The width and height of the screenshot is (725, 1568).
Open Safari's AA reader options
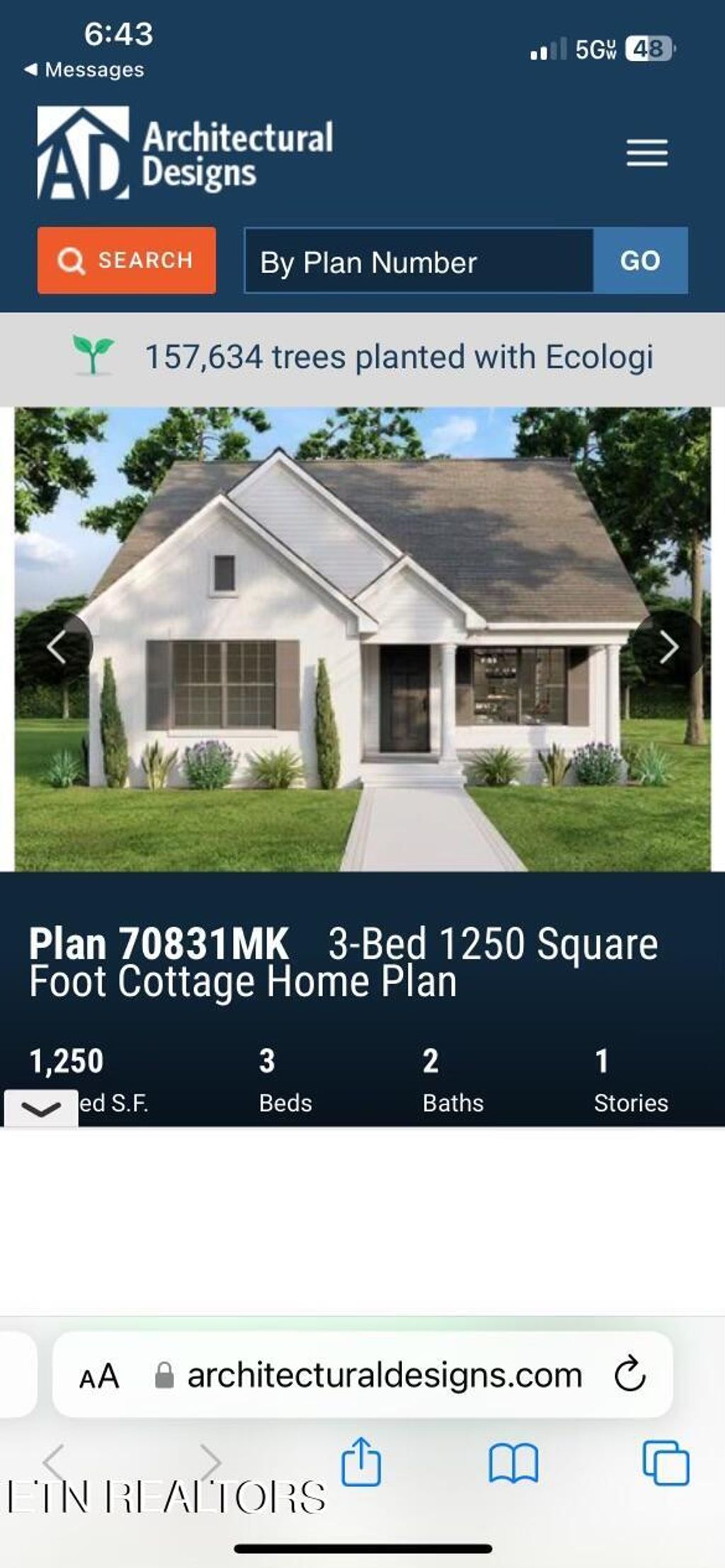[99, 1377]
